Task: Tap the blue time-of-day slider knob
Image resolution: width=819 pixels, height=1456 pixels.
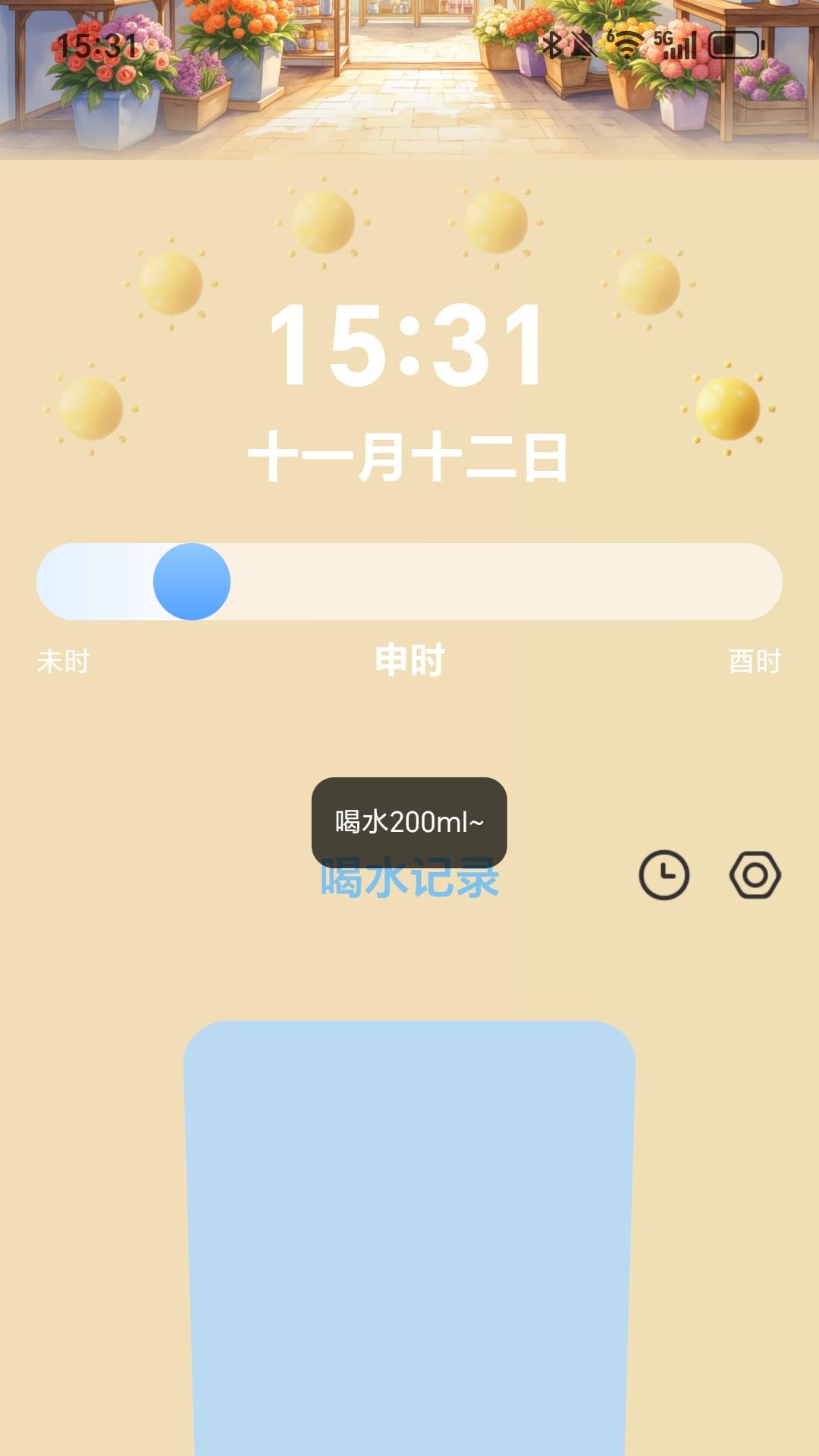Action: 192,582
